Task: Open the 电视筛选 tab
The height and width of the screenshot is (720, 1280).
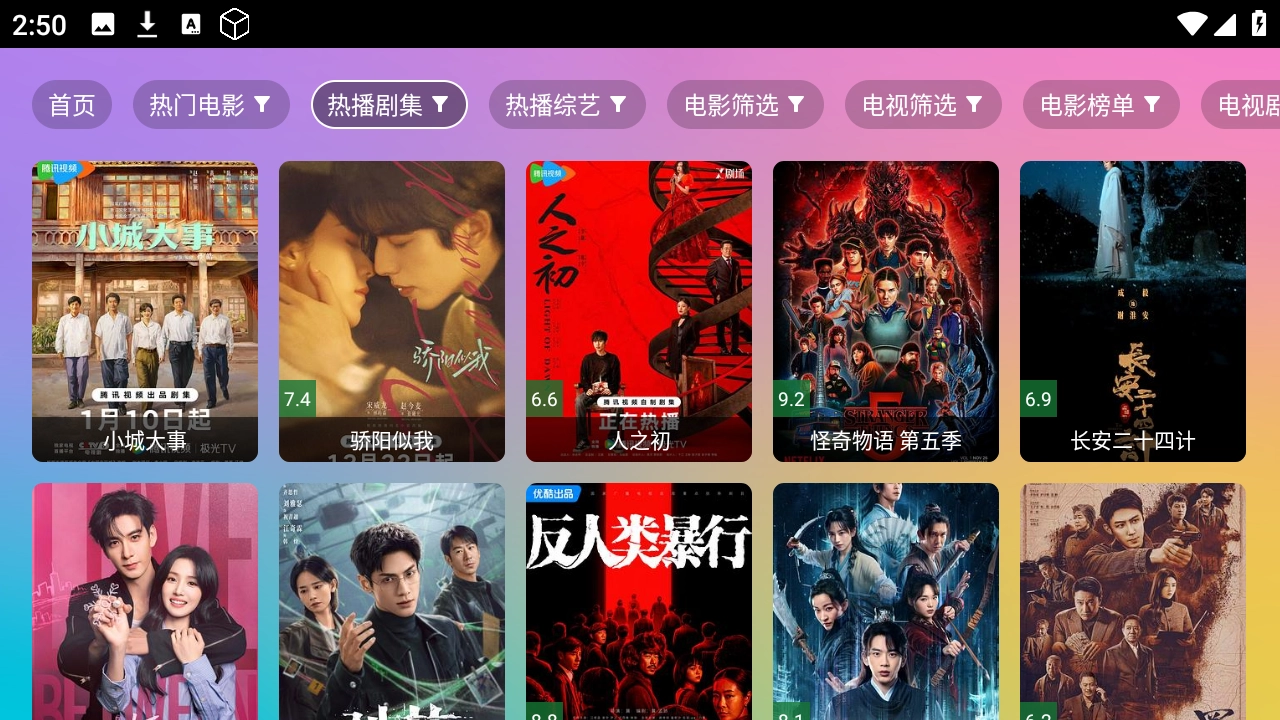Action: [x=922, y=105]
